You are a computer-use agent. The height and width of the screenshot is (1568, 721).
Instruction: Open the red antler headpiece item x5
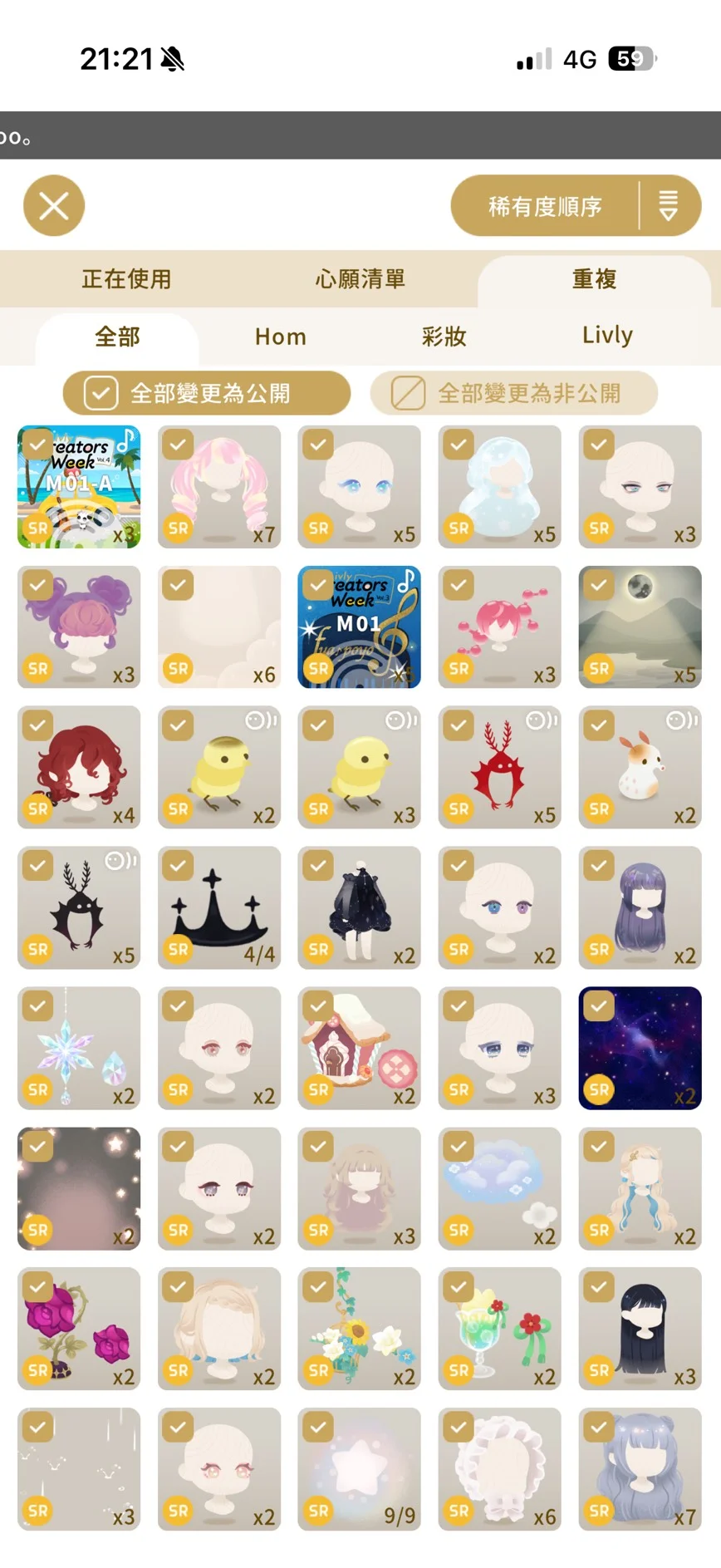tap(499, 768)
